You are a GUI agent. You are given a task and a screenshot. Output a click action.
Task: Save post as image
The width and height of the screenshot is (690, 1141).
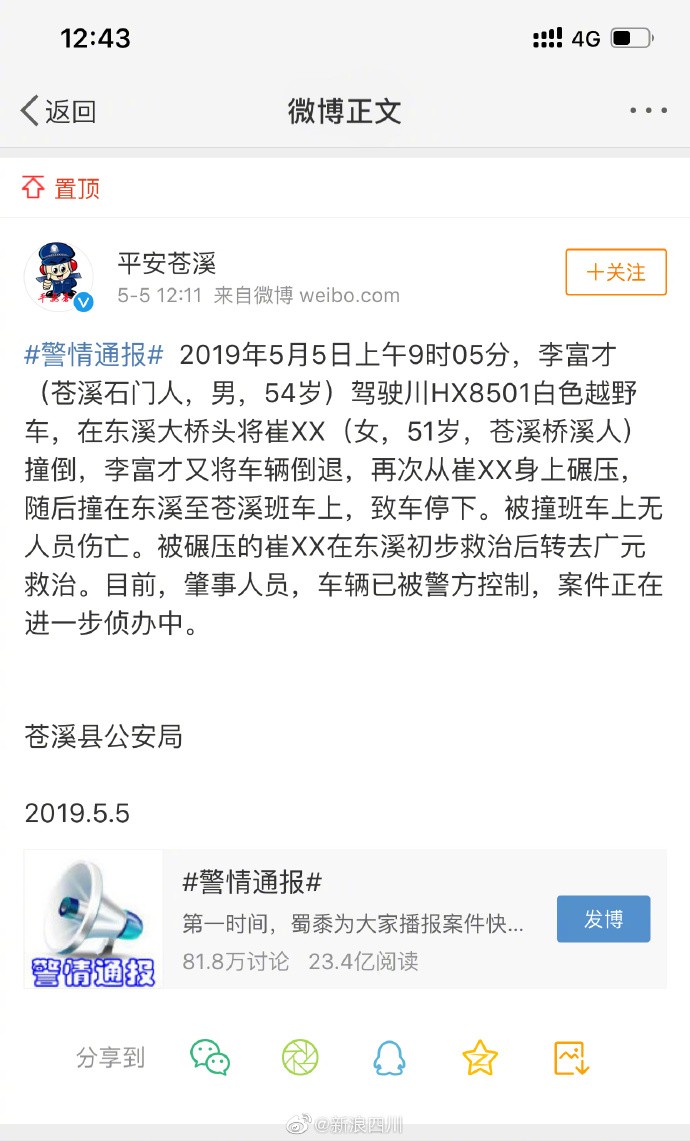coord(572,1057)
